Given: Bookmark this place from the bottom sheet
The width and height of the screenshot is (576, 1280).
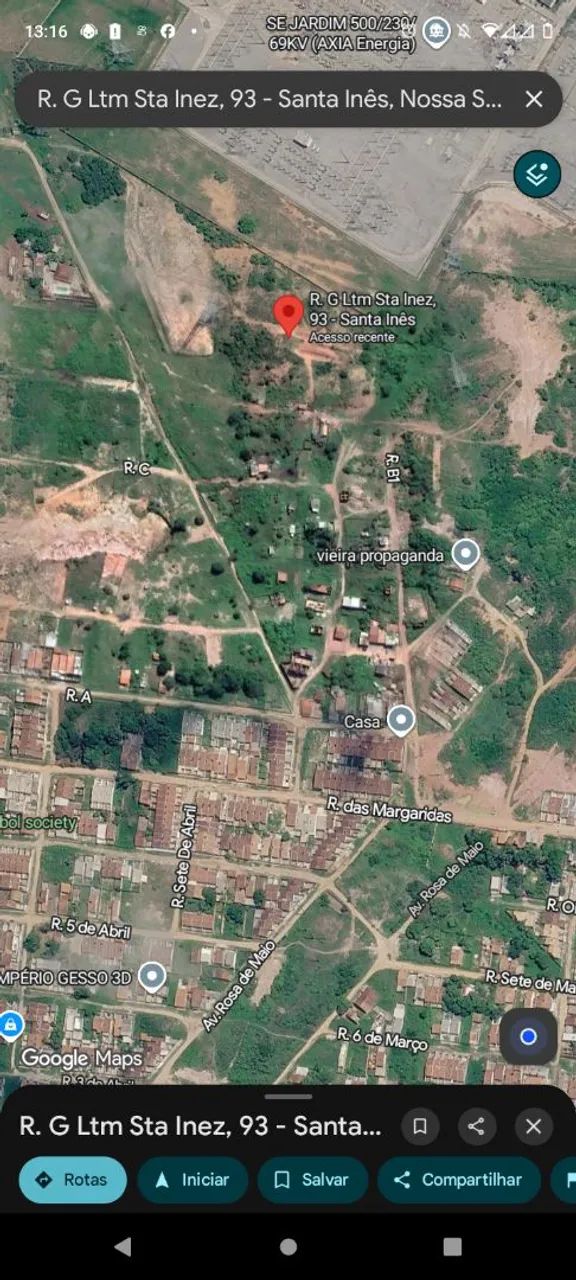Looking at the screenshot, I should (420, 1127).
